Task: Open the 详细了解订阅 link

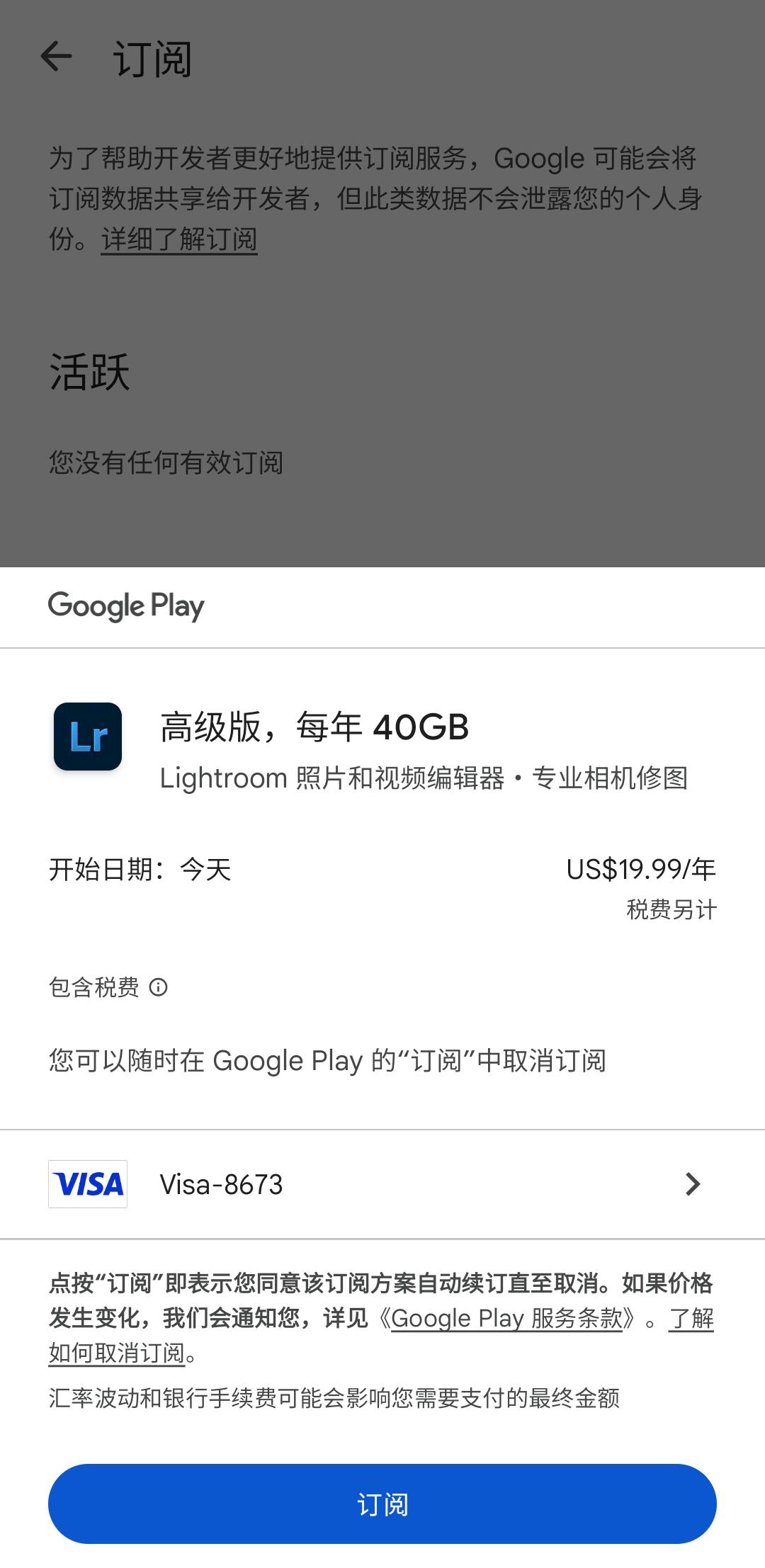Action: (x=179, y=239)
